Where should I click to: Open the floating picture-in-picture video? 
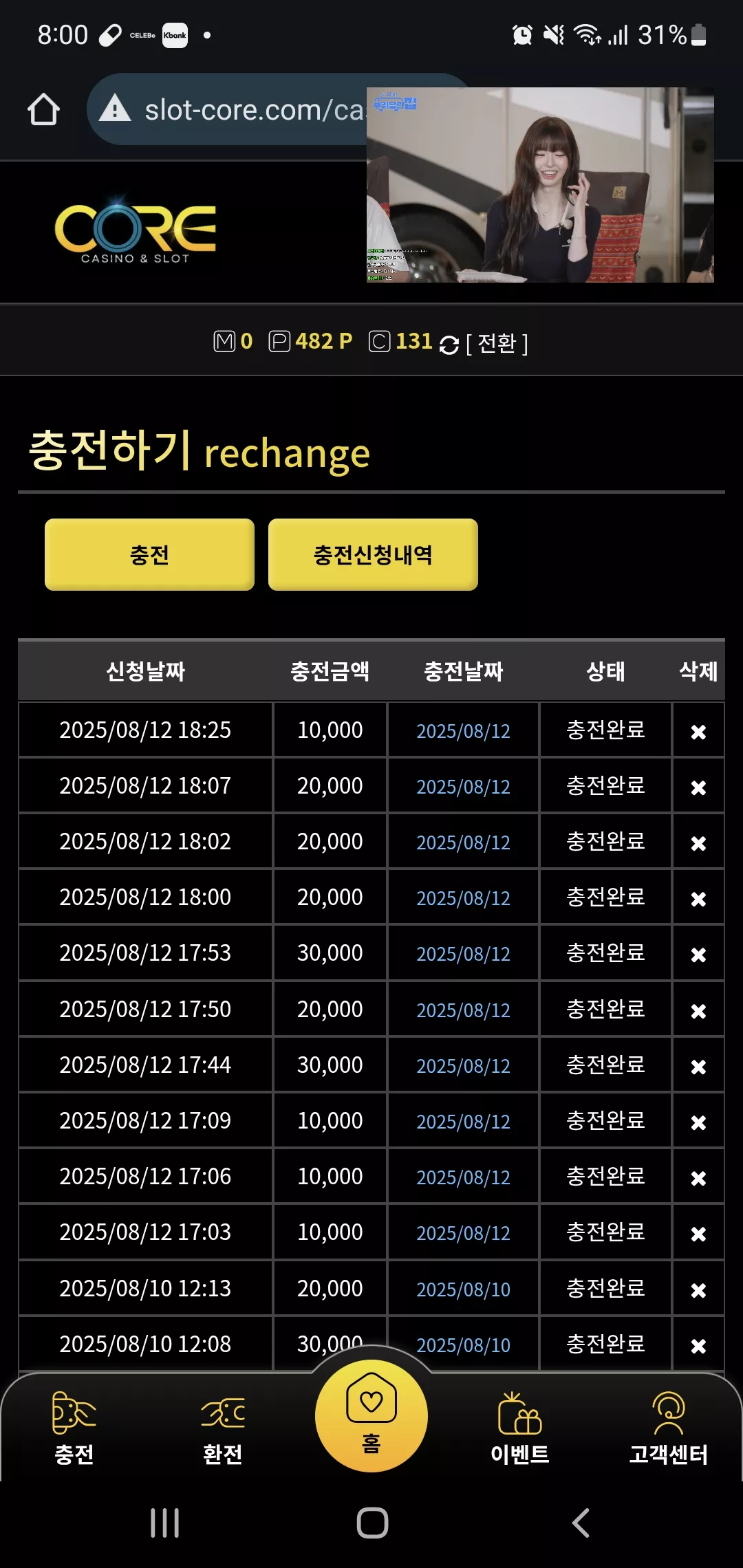tap(540, 184)
